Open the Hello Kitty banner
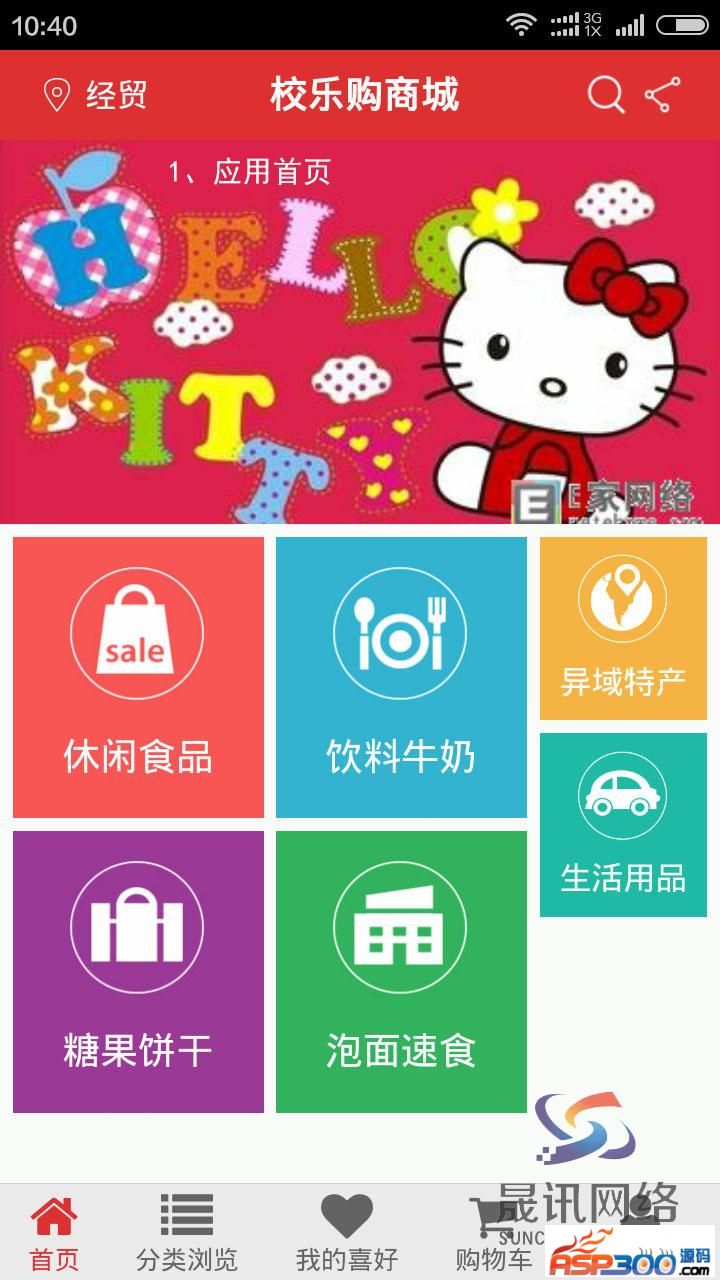Screen dimensions: 720x1280 pyautogui.click(x=360, y=332)
